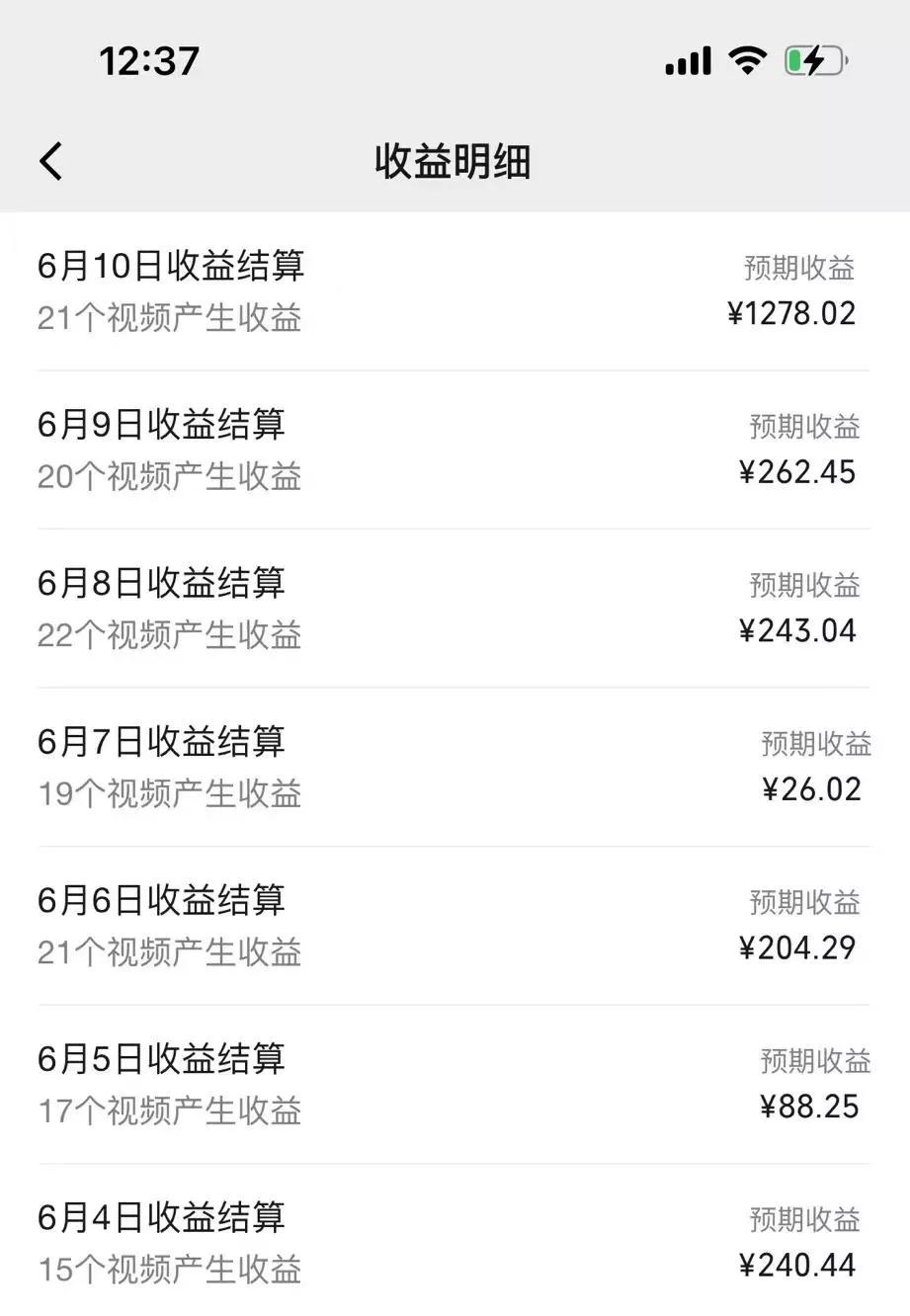The width and height of the screenshot is (910, 1316).
Task: Tap the charging battery icon
Action: point(814,60)
